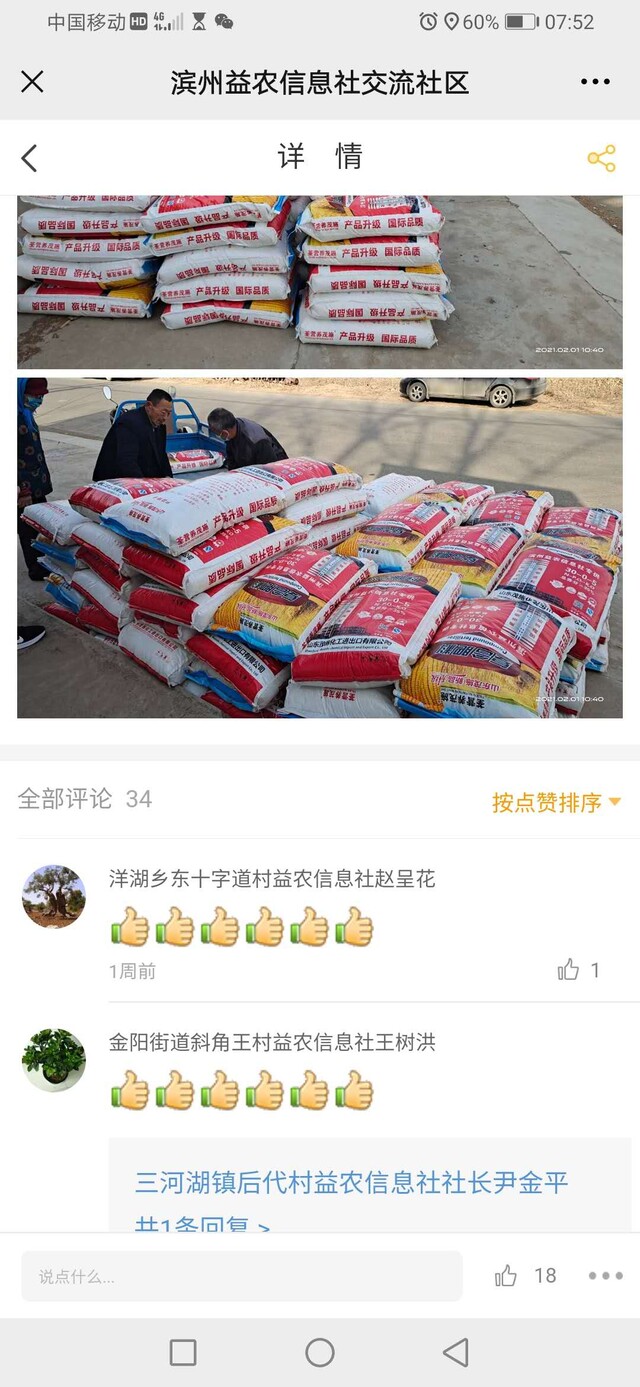Open more options in the bottom bar
640x1387 pixels.
(x=606, y=1275)
